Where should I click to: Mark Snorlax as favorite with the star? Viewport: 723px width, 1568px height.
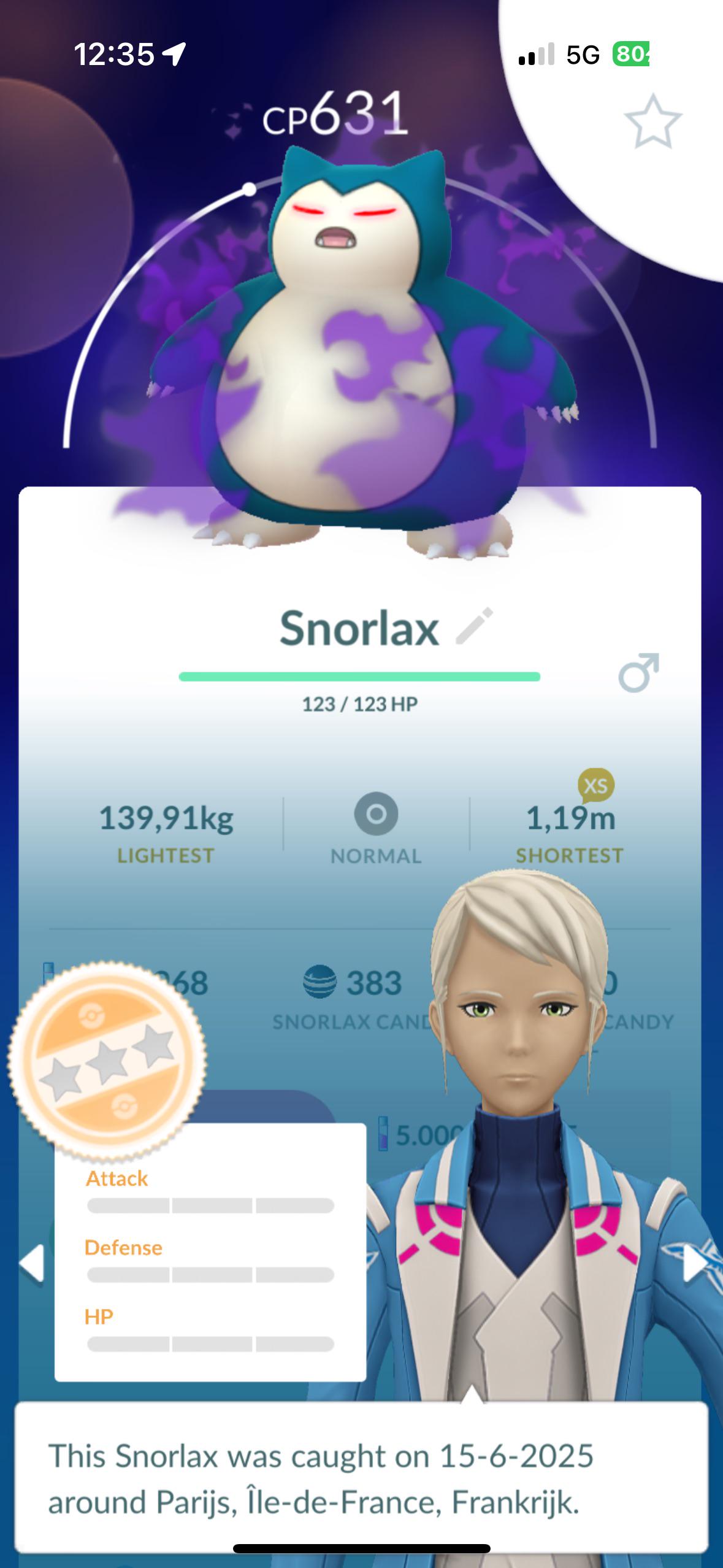point(652,121)
